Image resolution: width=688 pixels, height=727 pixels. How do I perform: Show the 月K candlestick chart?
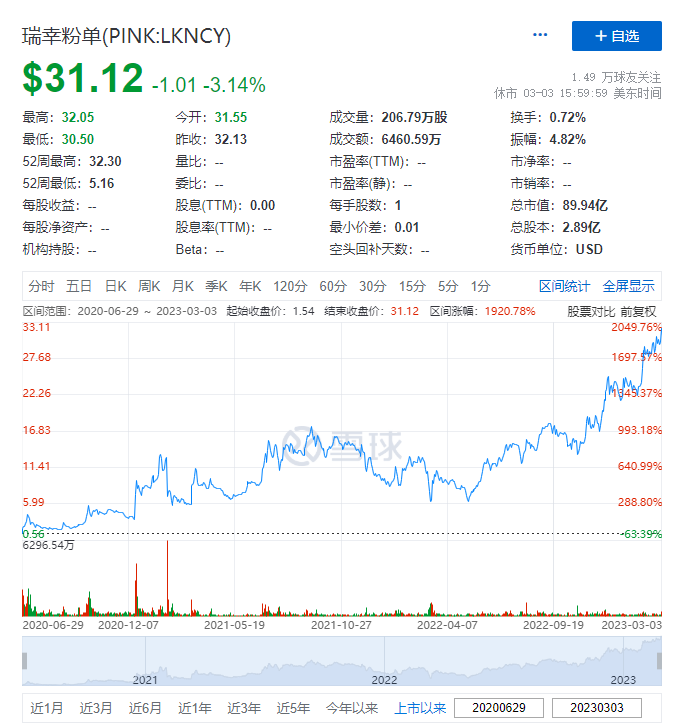pyautogui.click(x=182, y=285)
